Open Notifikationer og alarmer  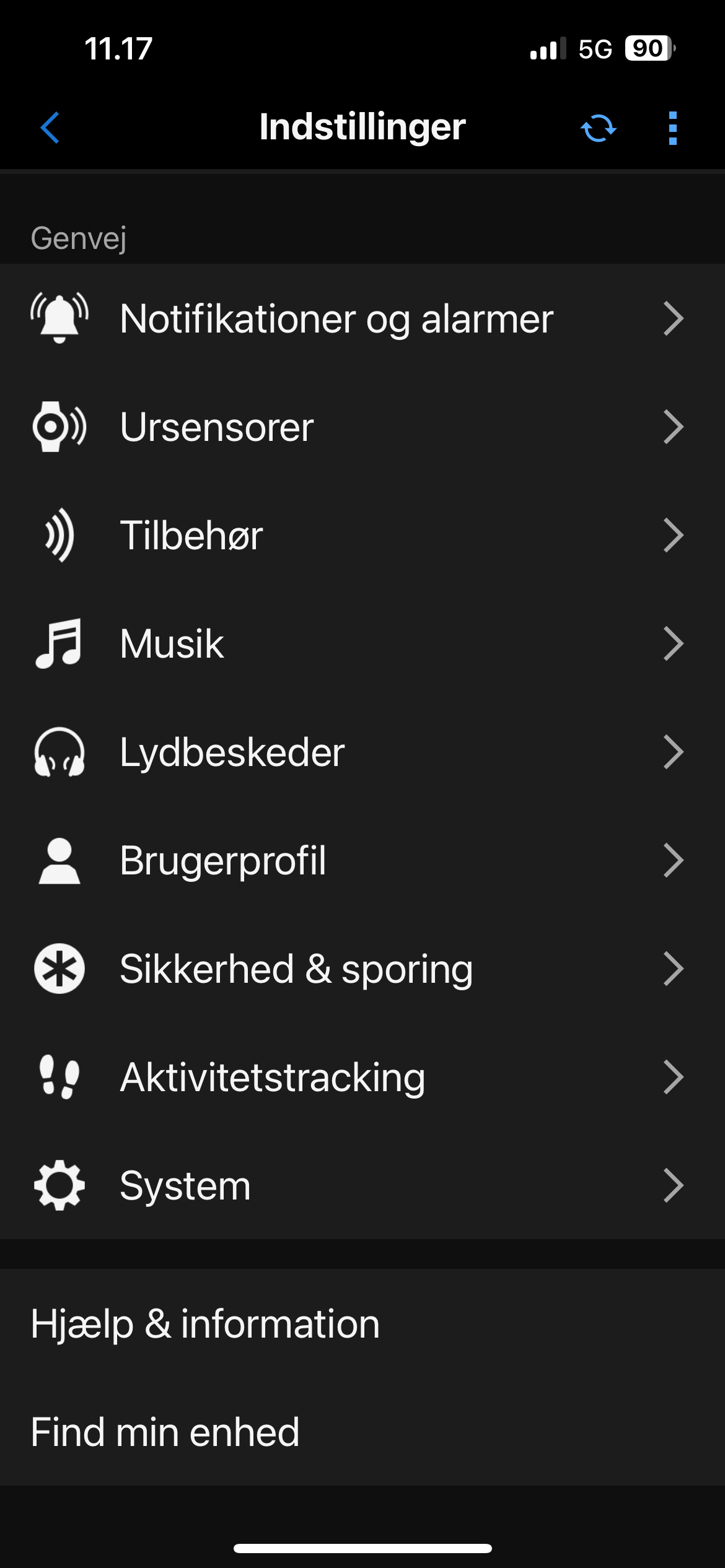point(362,318)
